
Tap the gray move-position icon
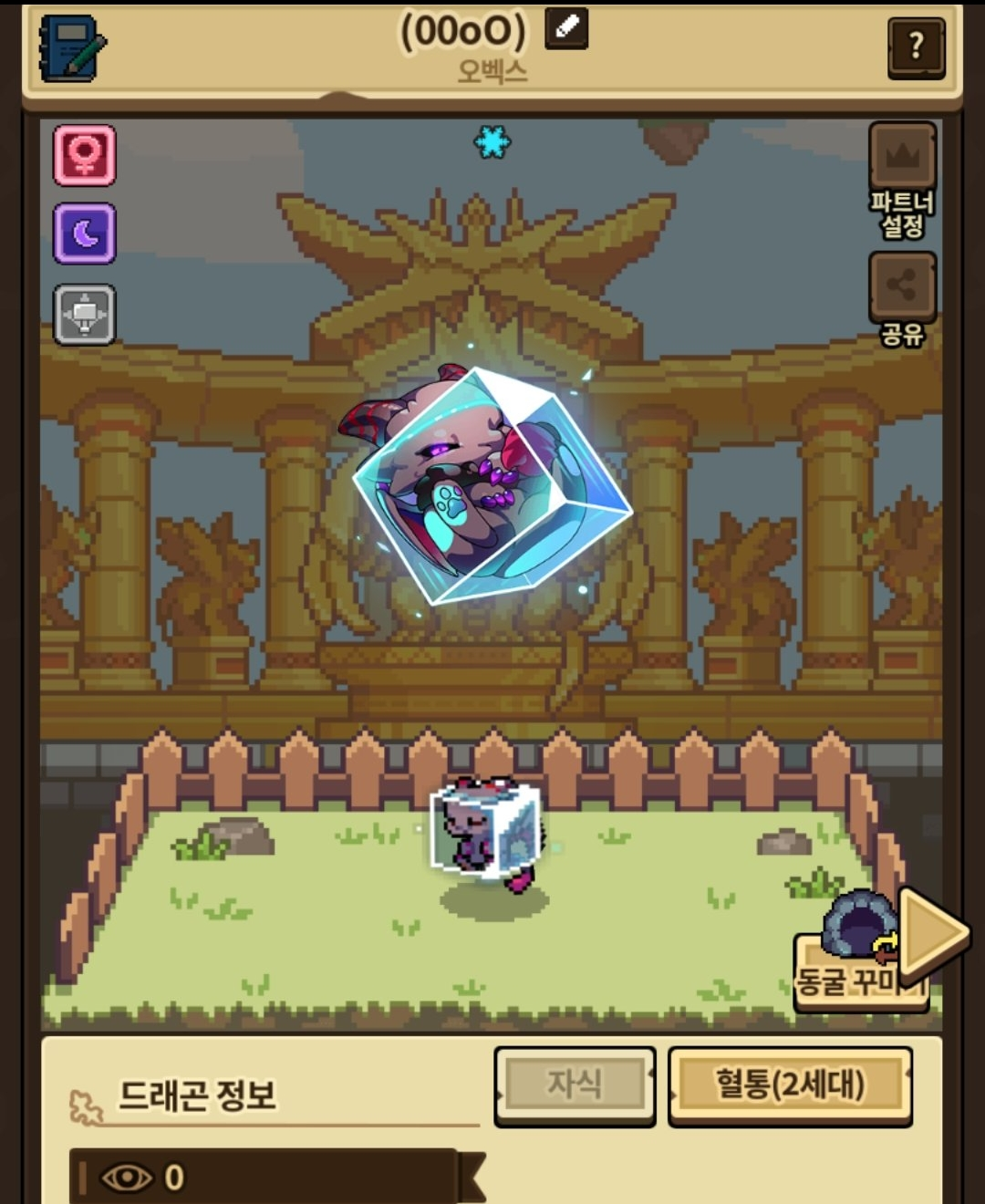coord(85,315)
